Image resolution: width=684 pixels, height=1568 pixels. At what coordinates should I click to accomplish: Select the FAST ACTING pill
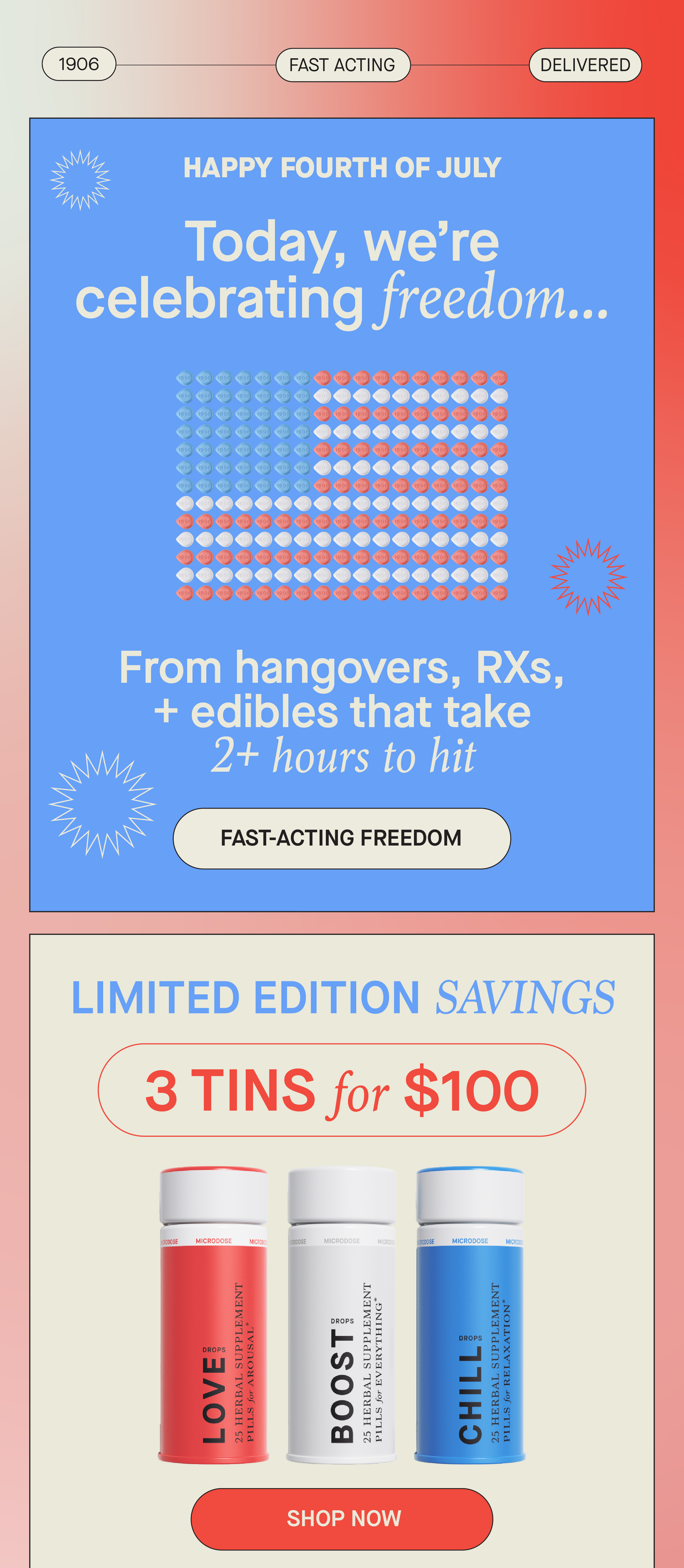coord(343,65)
